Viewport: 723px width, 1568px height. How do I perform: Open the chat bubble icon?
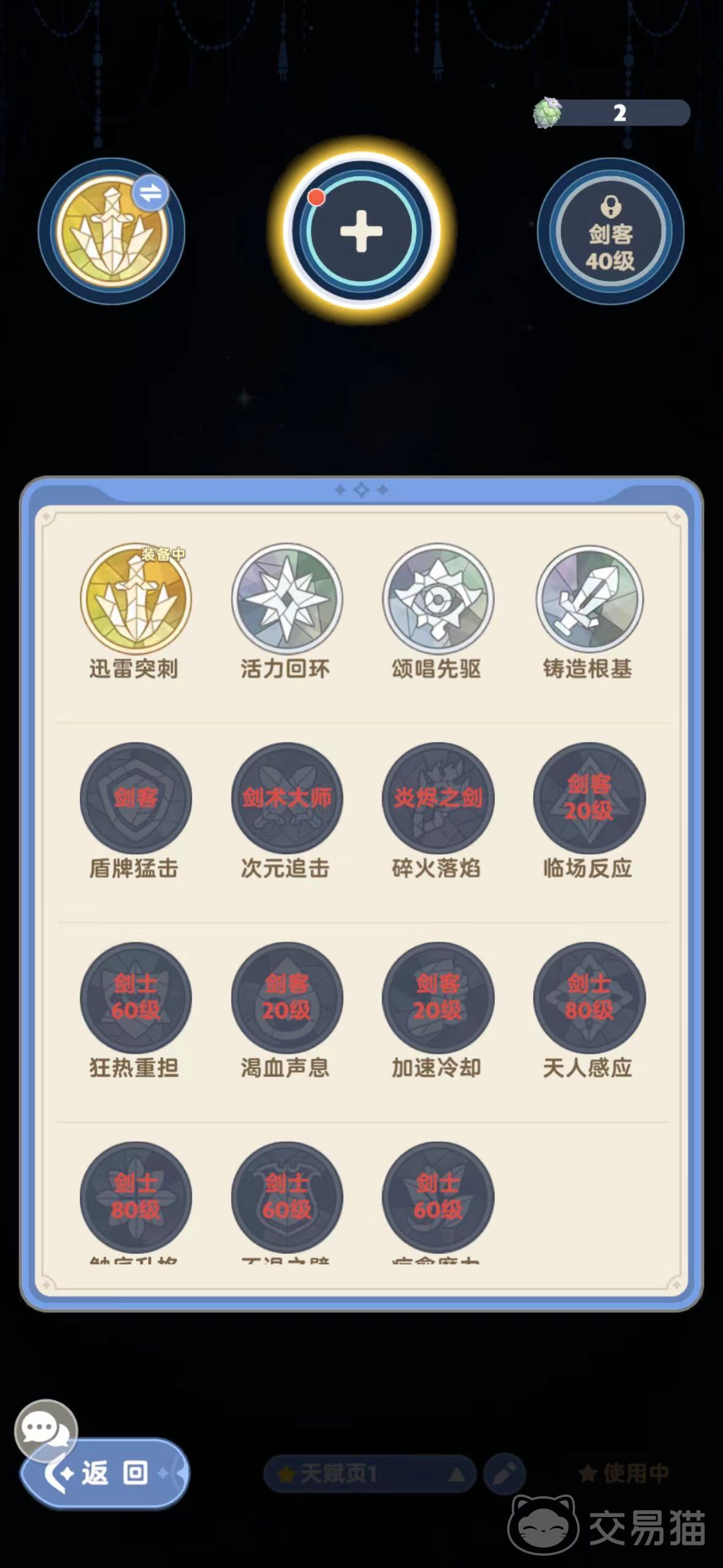tap(45, 1429)
